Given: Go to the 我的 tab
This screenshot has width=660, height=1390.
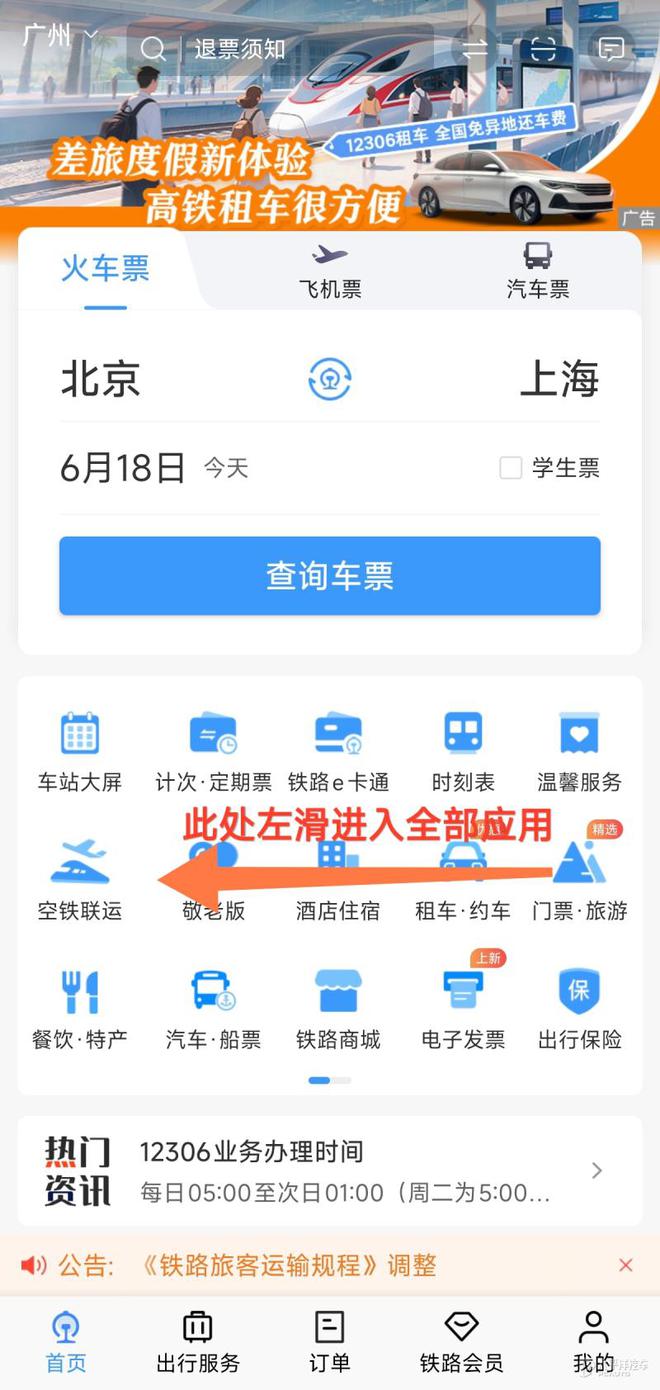Looking at the screenshot, I should (x=594, y=1342).
